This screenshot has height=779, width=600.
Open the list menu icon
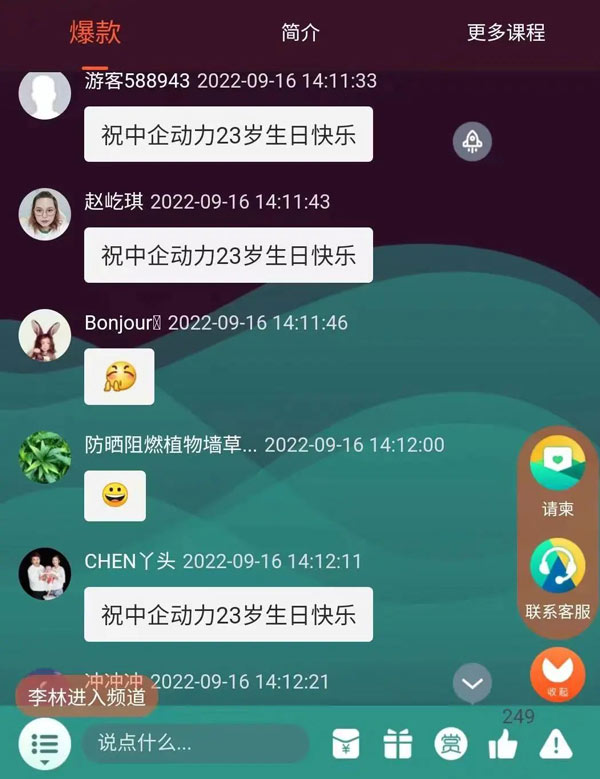pos(45,744)
